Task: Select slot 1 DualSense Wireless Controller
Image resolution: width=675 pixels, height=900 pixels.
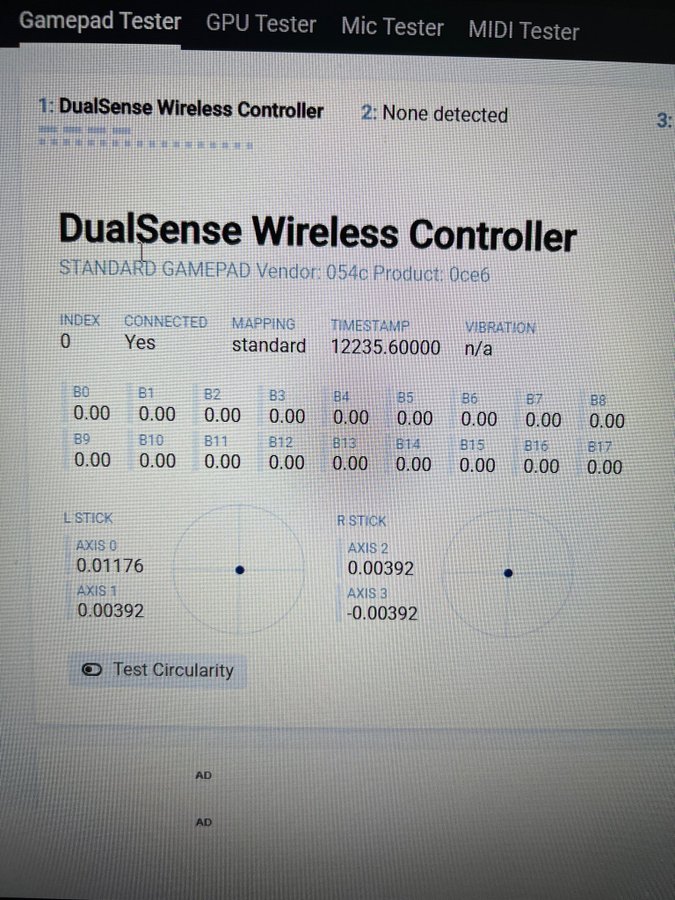Action: pos(181,109)
